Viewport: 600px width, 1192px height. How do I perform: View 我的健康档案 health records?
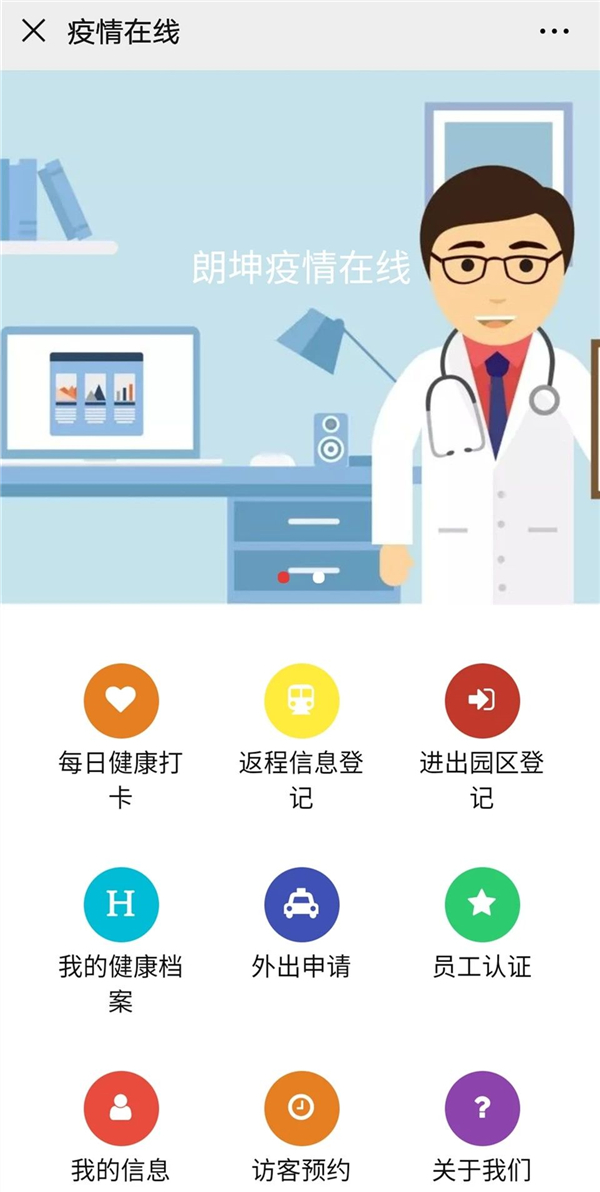coord(121,905)
